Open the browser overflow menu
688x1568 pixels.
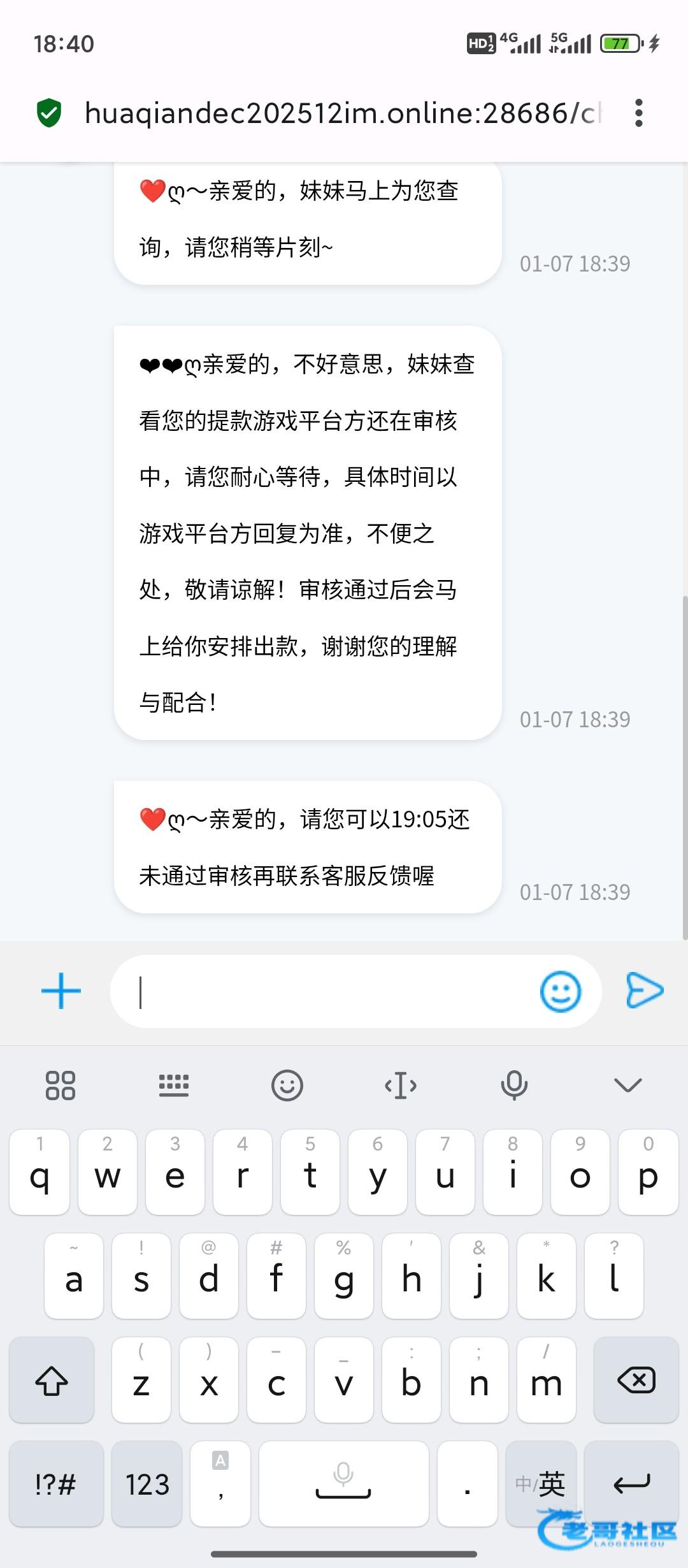(639, 113)
